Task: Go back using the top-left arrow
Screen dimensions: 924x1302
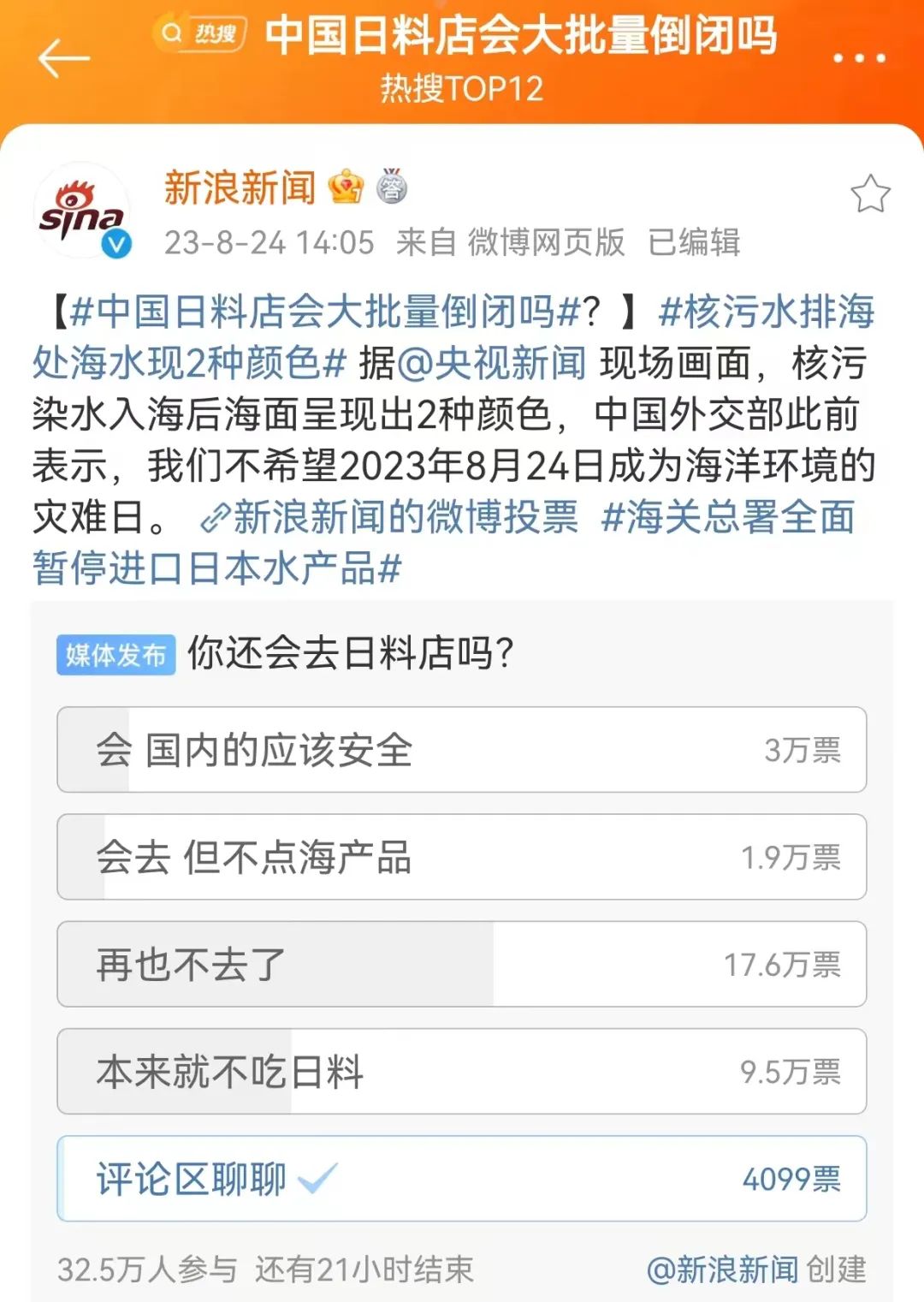Action: [63, 58]
